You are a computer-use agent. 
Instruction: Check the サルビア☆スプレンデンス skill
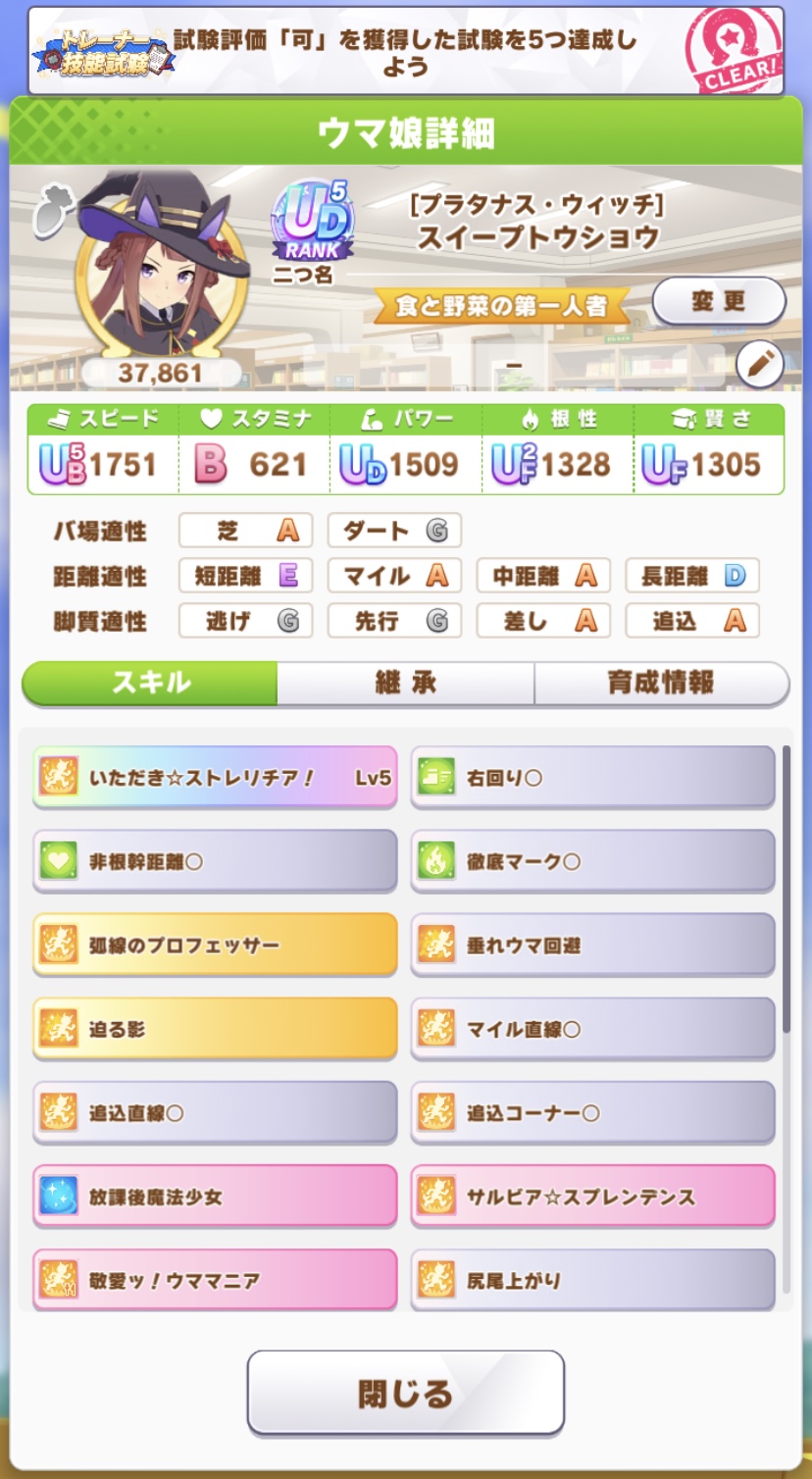592,1197
